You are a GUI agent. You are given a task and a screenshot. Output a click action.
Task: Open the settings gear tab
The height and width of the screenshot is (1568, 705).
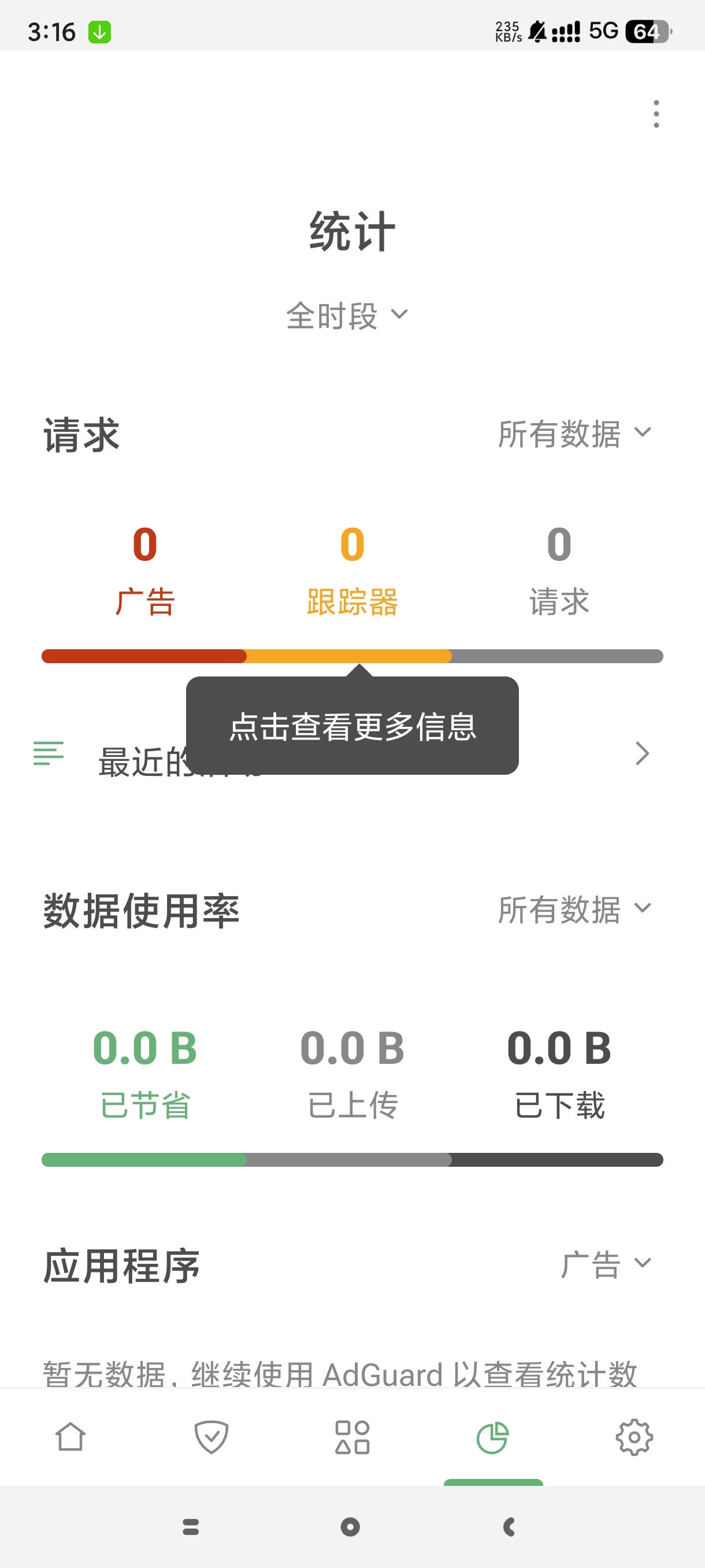tap(634, 1437)
